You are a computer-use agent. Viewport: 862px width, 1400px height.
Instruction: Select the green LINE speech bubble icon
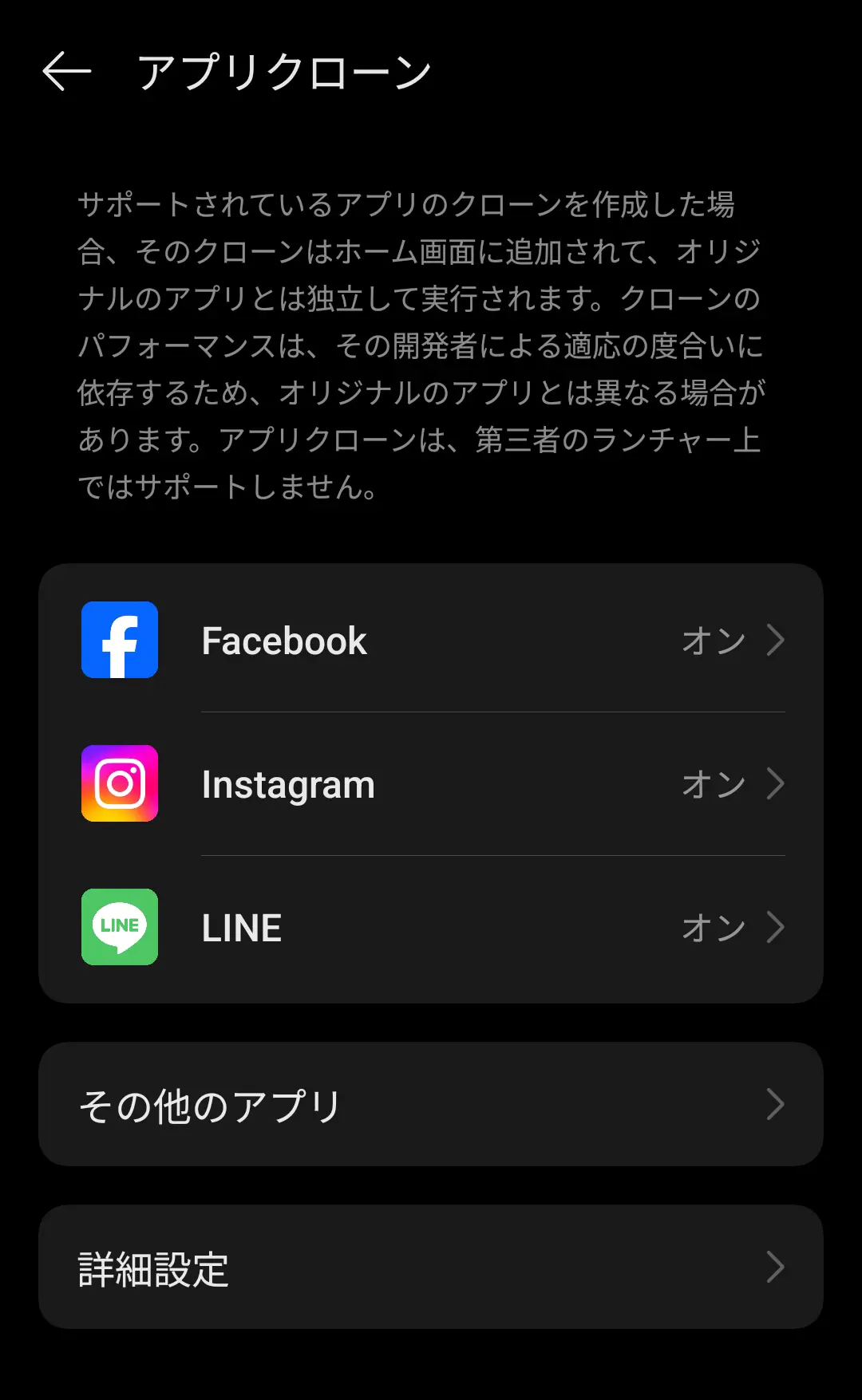coord(119,927)
